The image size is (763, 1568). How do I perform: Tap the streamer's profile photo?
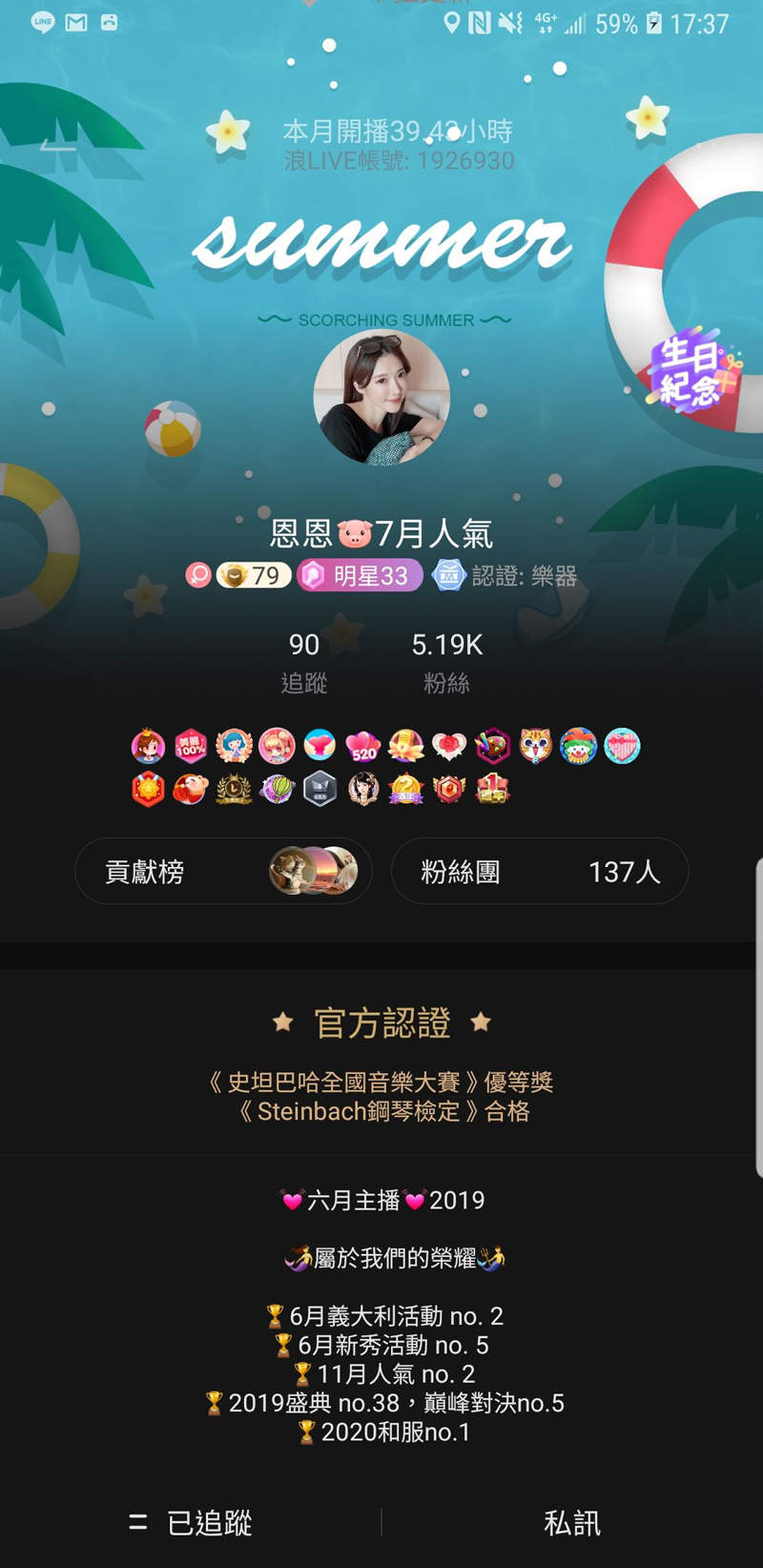[381, 396]
